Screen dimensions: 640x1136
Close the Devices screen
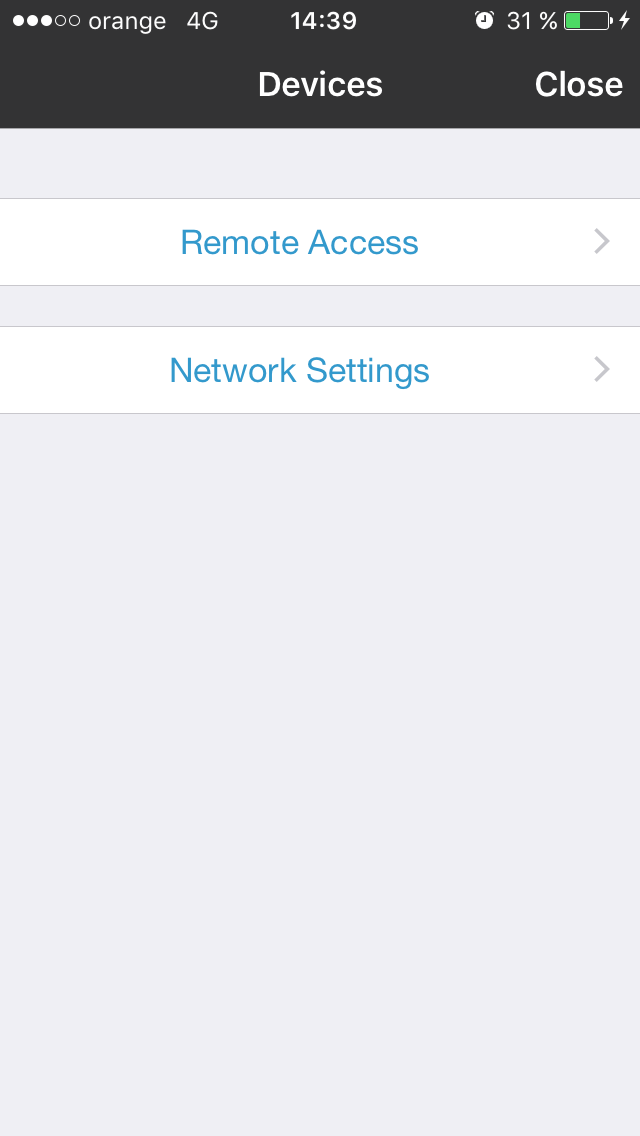[578, 85]
